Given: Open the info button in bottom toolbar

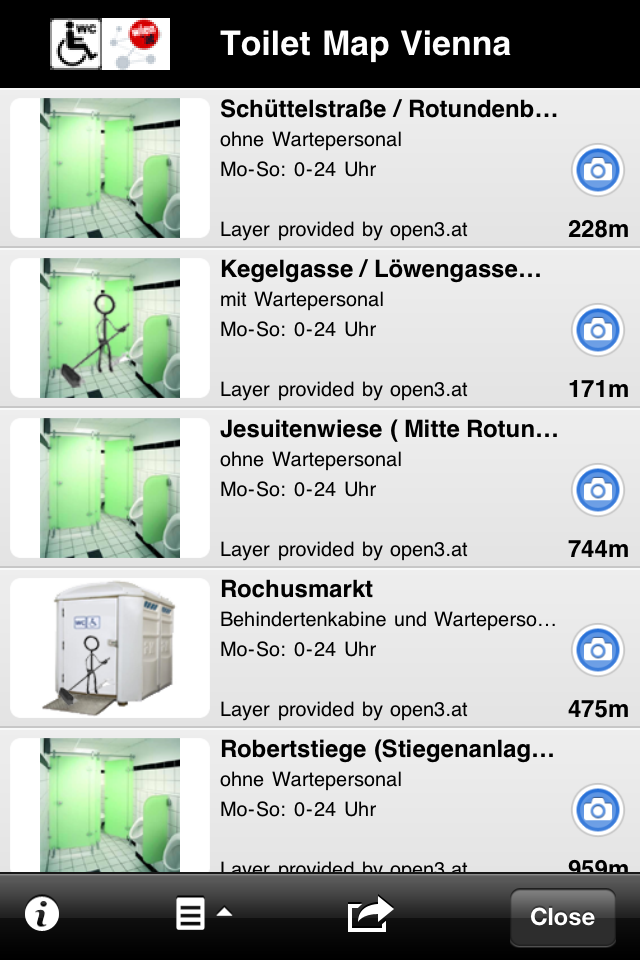Looking at the screenshot, I should tap(42, 914).
